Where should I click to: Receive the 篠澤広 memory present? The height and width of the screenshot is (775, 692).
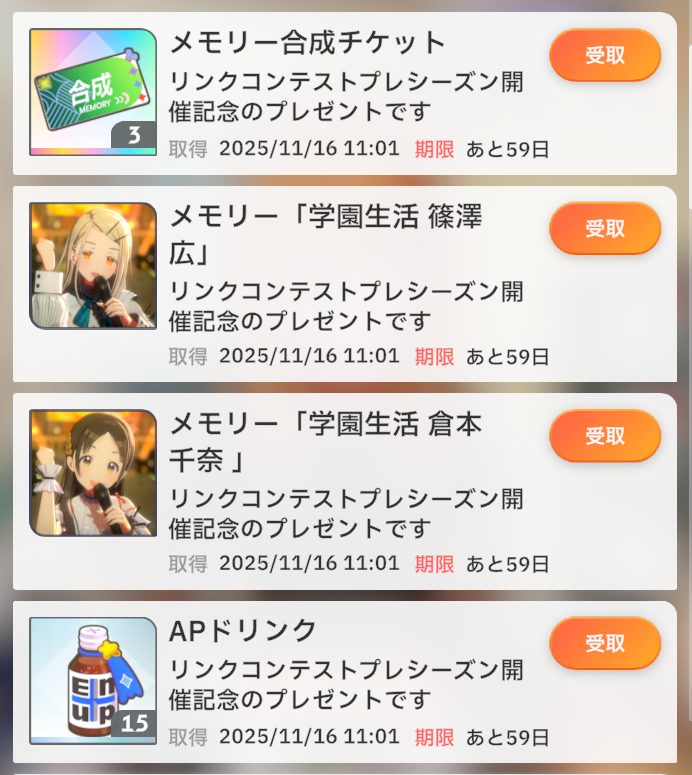(605, 228)
